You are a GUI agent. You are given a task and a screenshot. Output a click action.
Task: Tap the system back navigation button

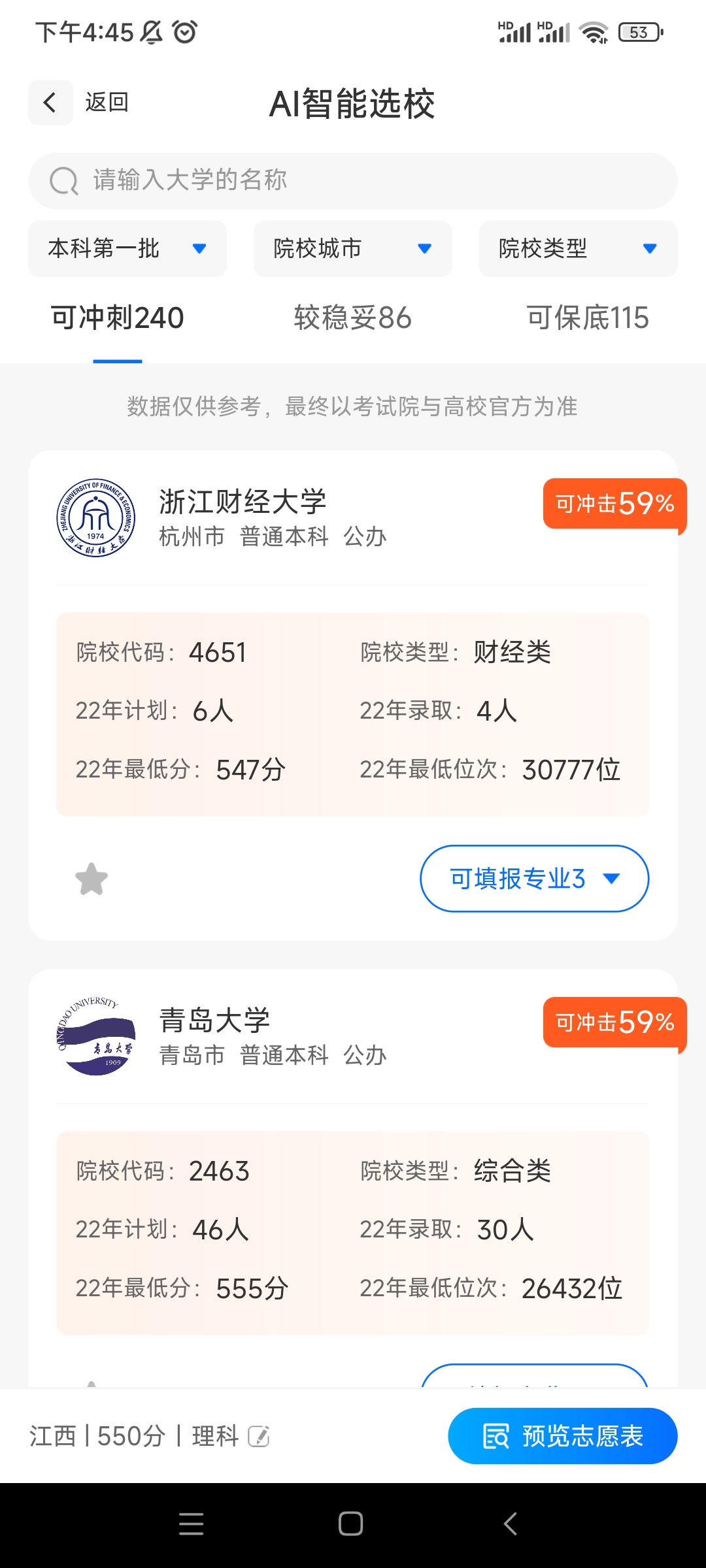click(511, 1524)
